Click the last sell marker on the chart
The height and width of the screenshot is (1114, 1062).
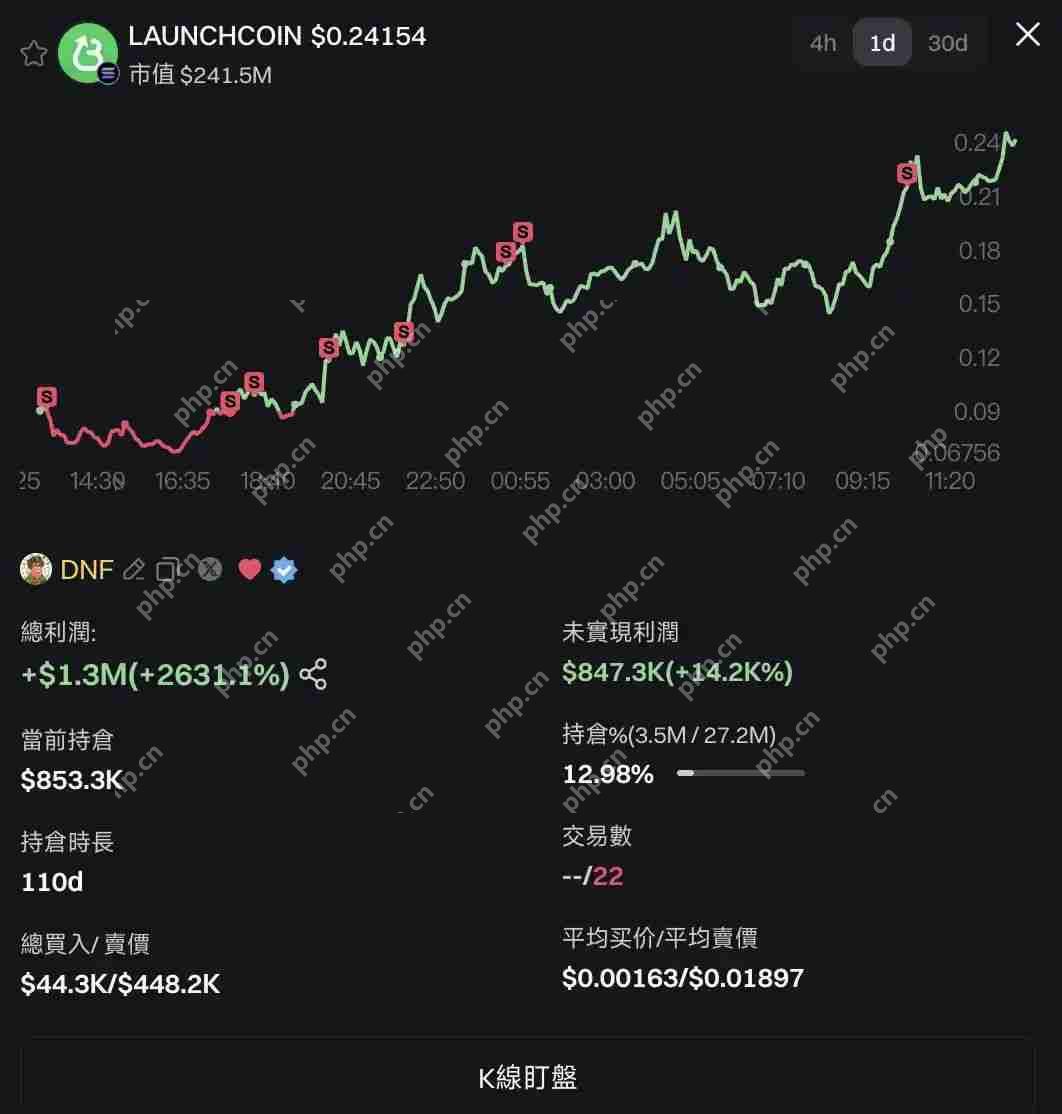coord(906,173)
